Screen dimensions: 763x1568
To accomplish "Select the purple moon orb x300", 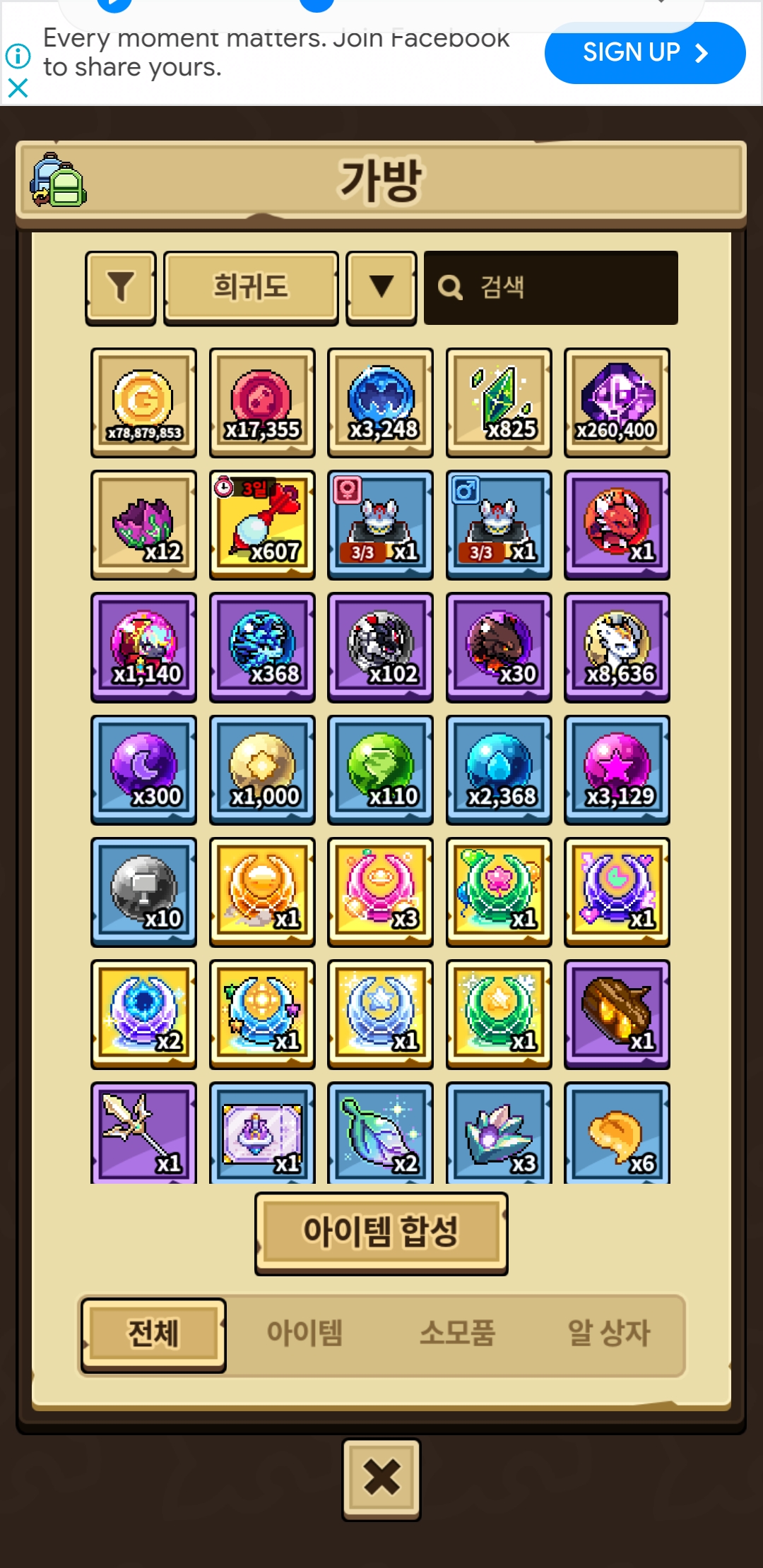I will coord(143,770).
